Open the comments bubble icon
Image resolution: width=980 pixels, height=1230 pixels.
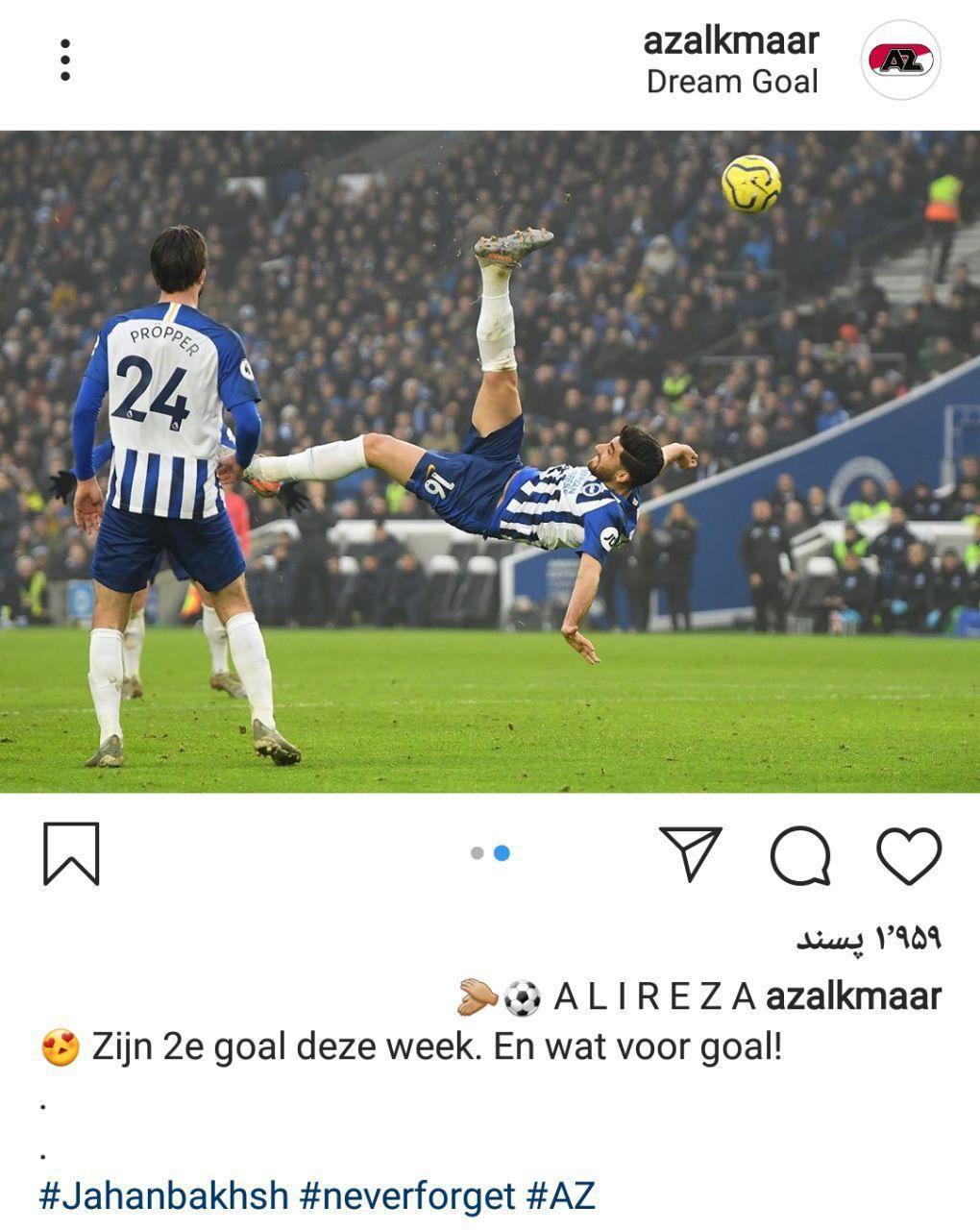tap(800, 853)
